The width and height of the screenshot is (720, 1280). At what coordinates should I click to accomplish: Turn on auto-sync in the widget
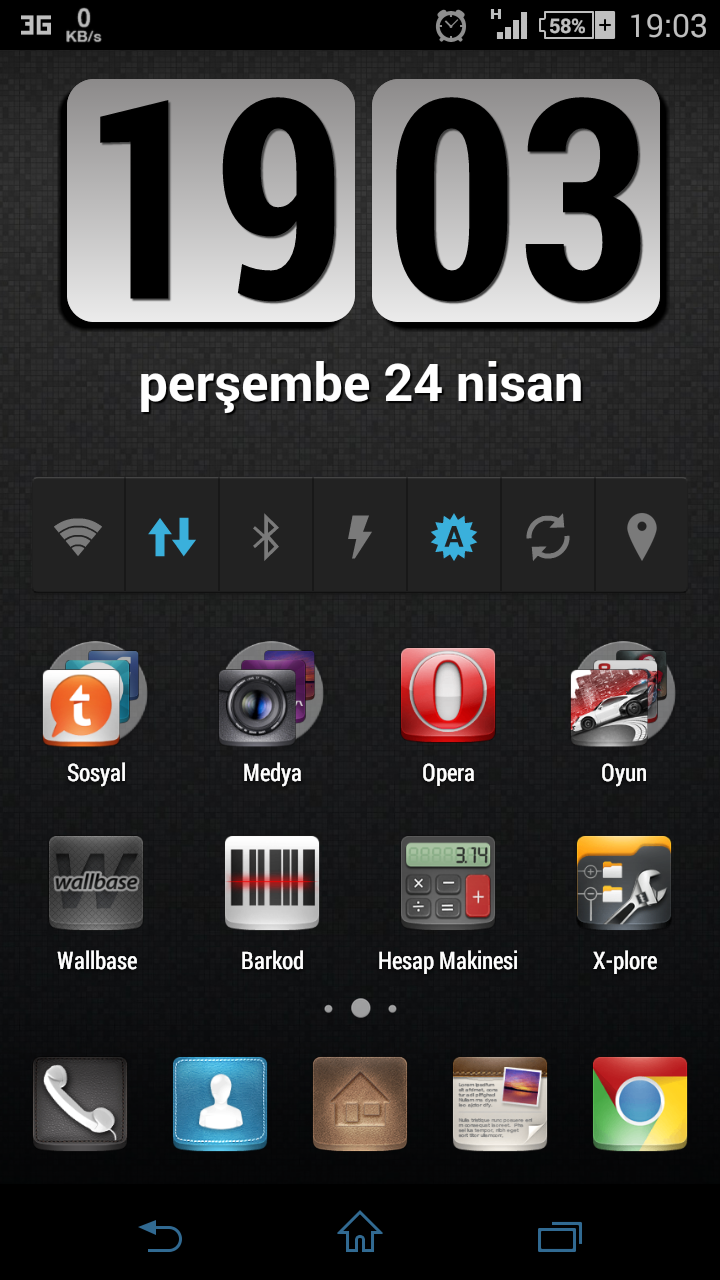548,536
